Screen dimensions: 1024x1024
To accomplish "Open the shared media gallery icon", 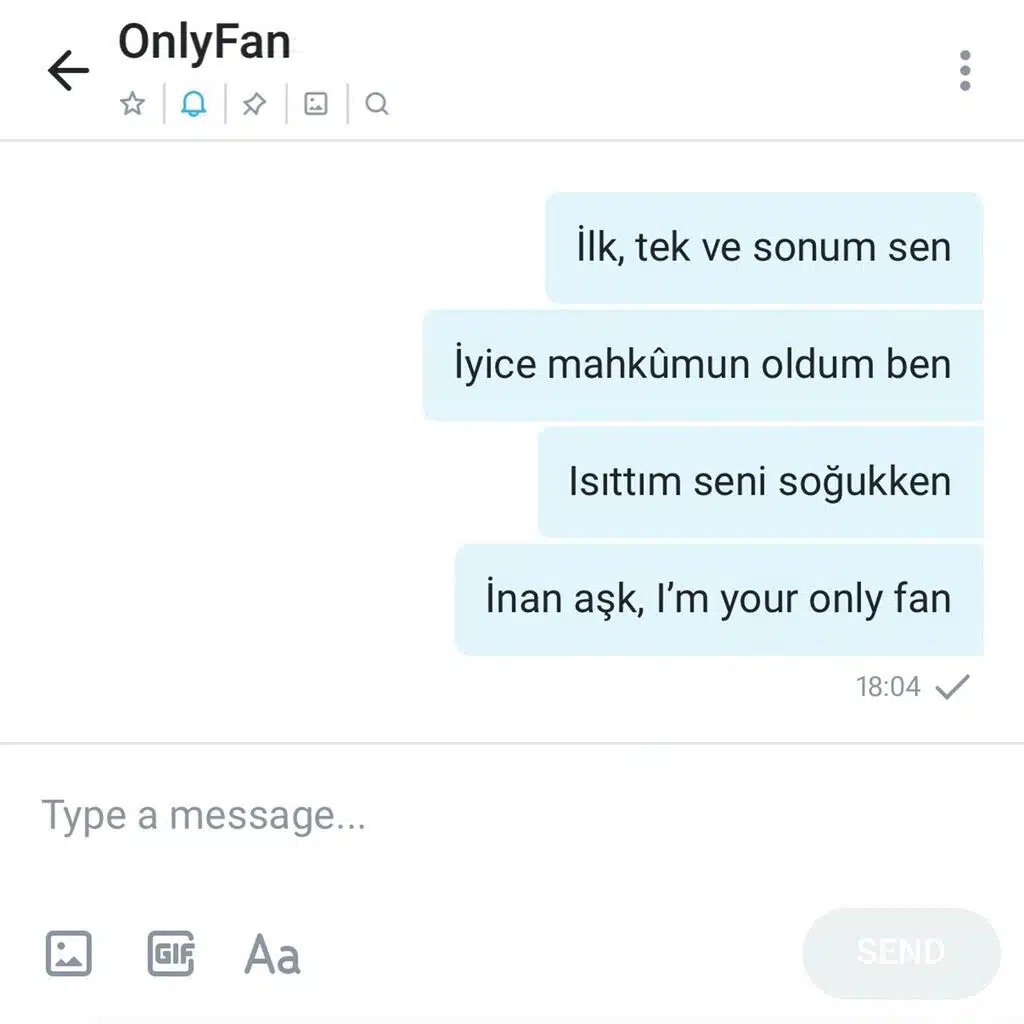I will click(x=315, y=103).
